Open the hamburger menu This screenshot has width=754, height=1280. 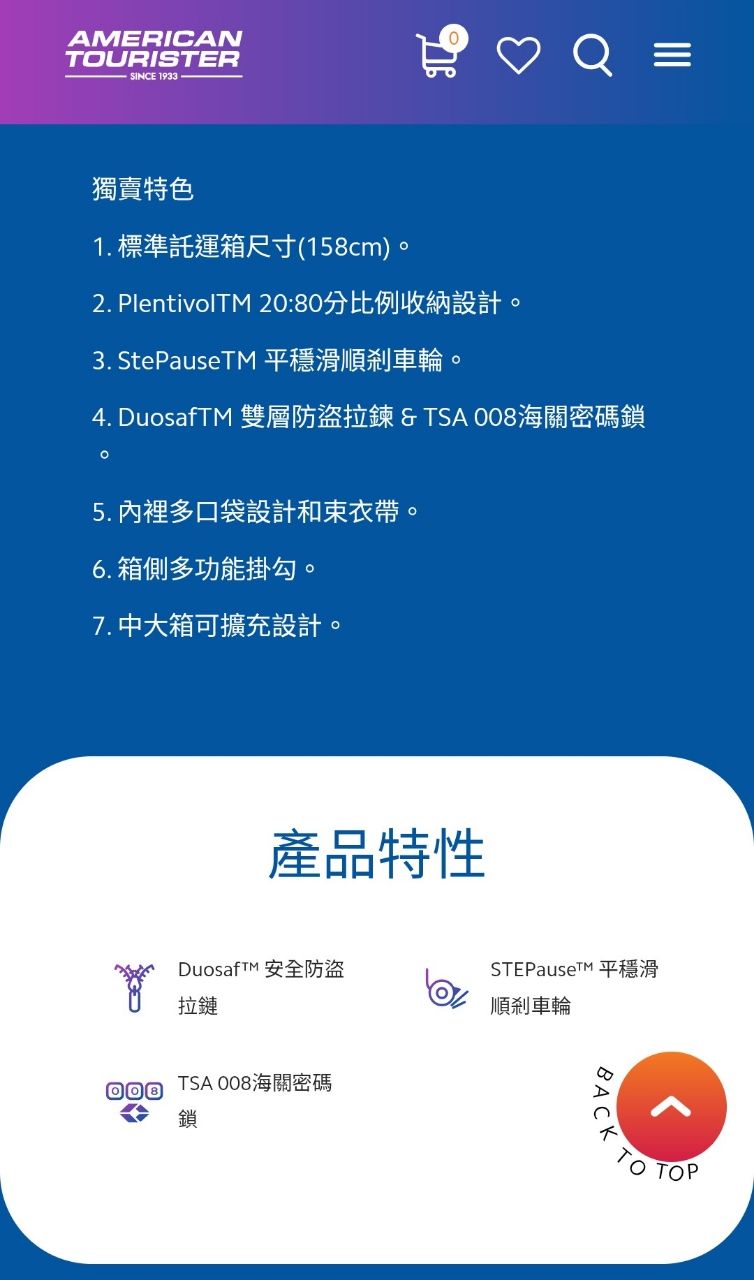672,55
